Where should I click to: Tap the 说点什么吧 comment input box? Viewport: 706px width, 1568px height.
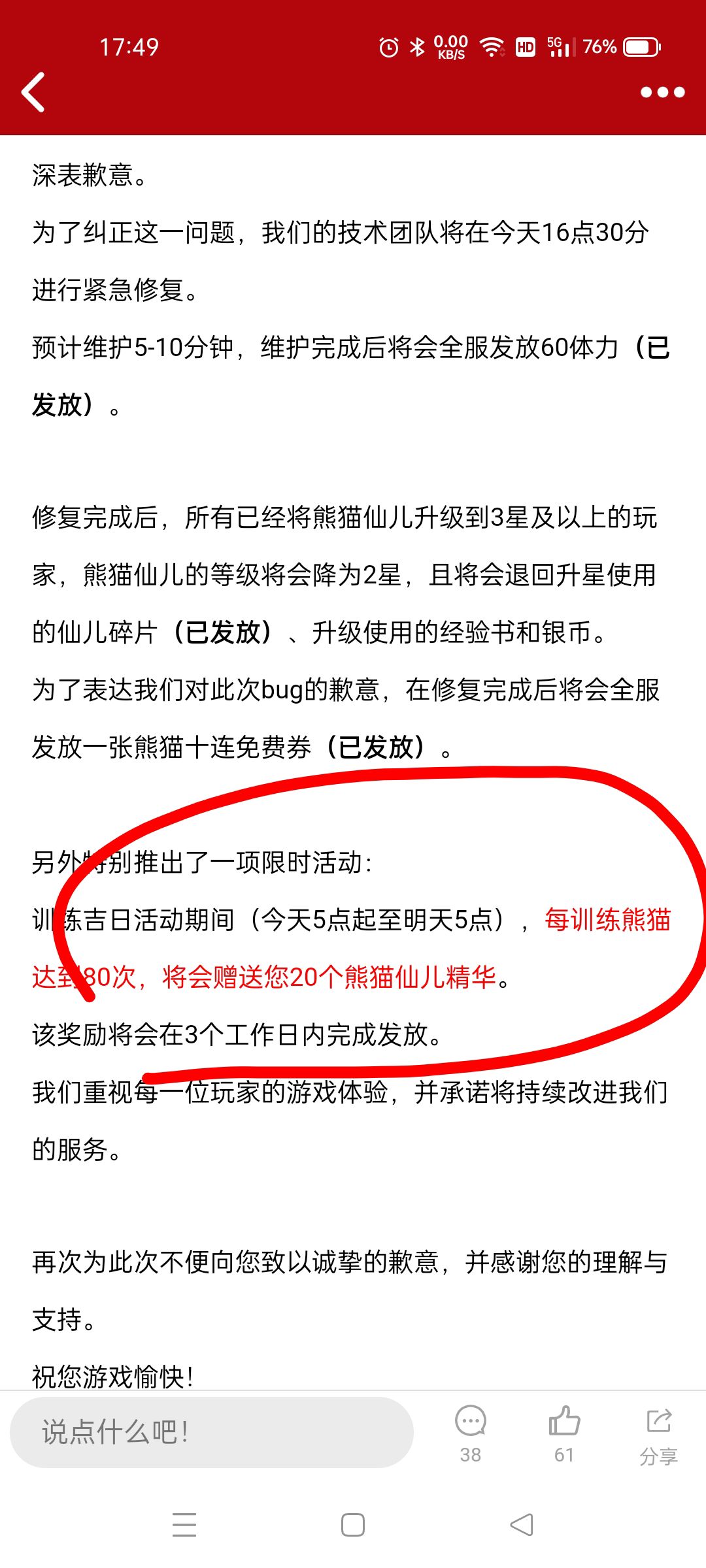(212, 1433)
